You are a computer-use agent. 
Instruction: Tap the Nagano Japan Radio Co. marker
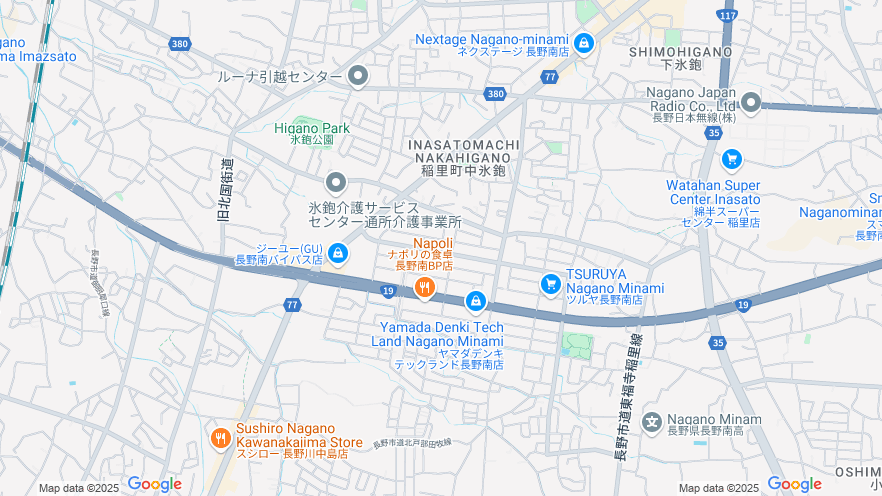click(750, 102)
